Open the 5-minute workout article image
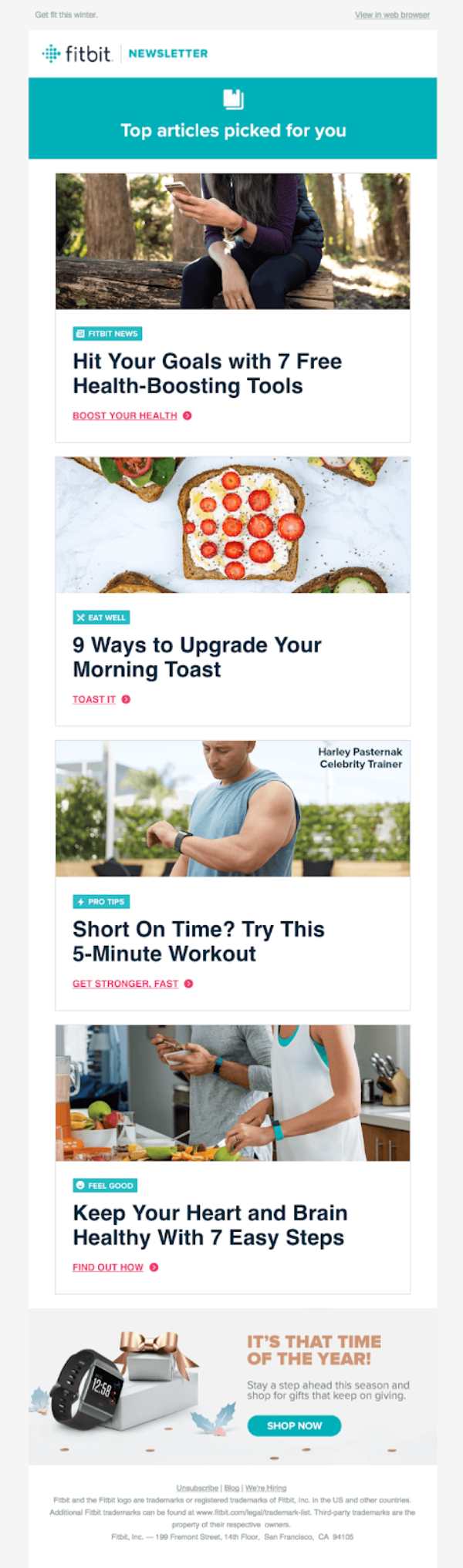Screen dimensions: 463x1568 (232, 809)
